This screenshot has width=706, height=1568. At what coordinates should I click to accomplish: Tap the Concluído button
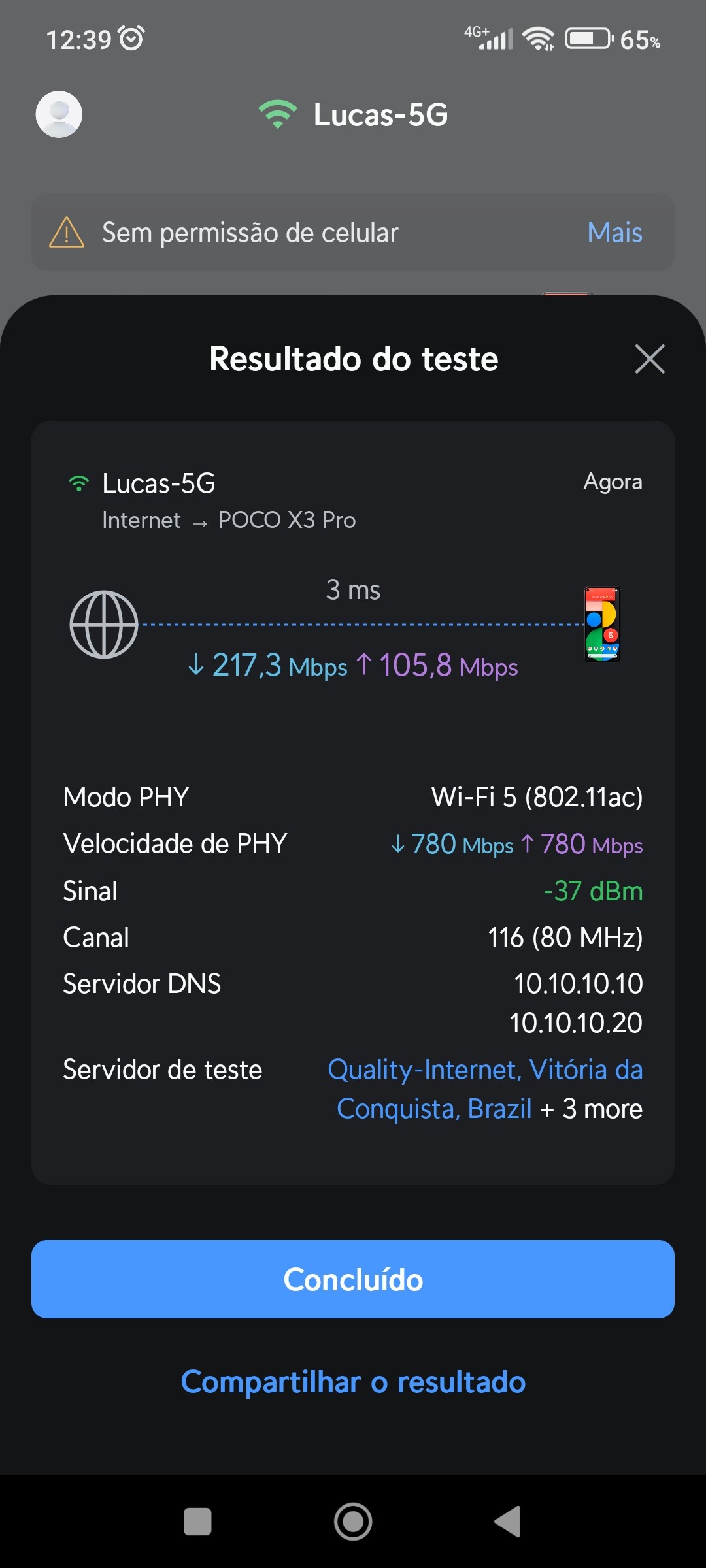[353, 1279]
